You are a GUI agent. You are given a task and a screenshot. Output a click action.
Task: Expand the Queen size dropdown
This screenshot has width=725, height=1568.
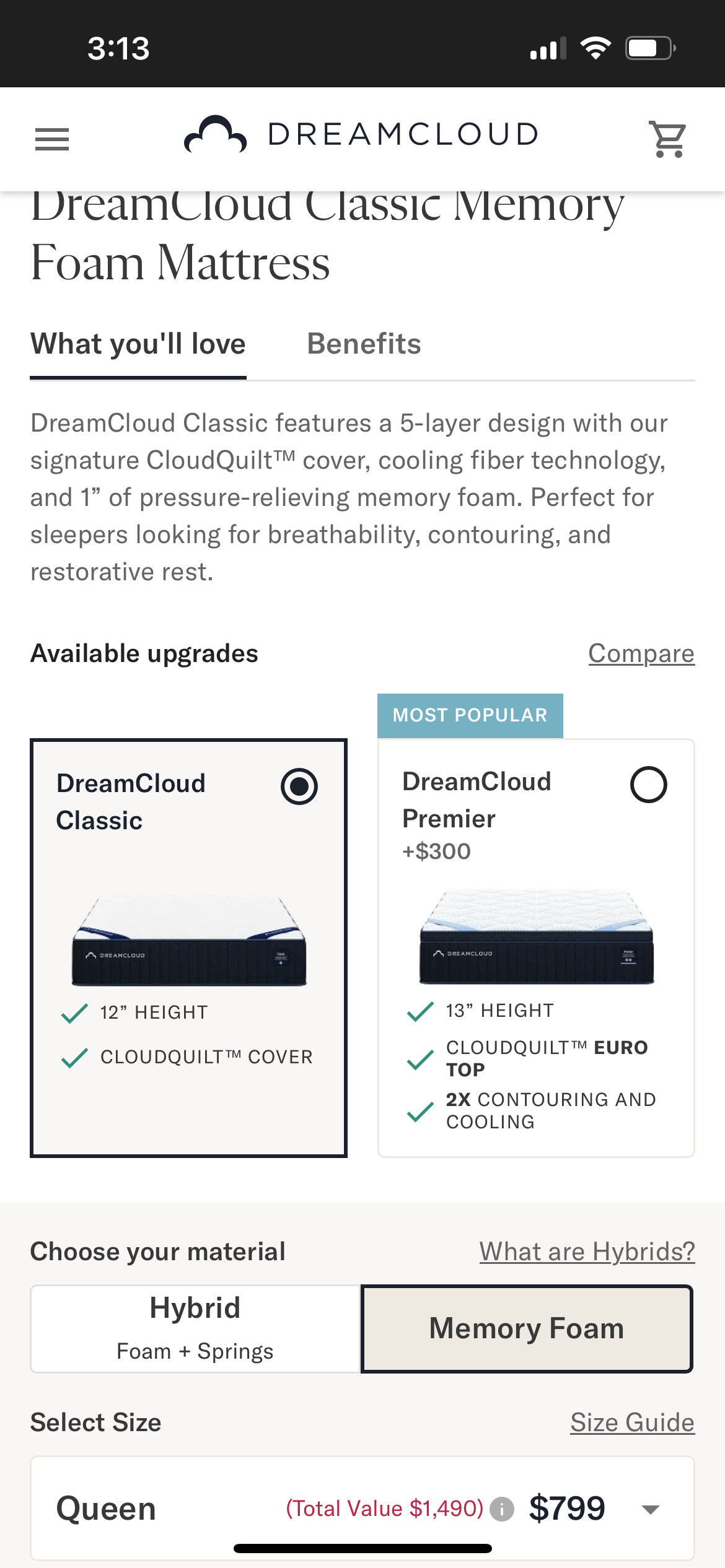[649, 1509]
